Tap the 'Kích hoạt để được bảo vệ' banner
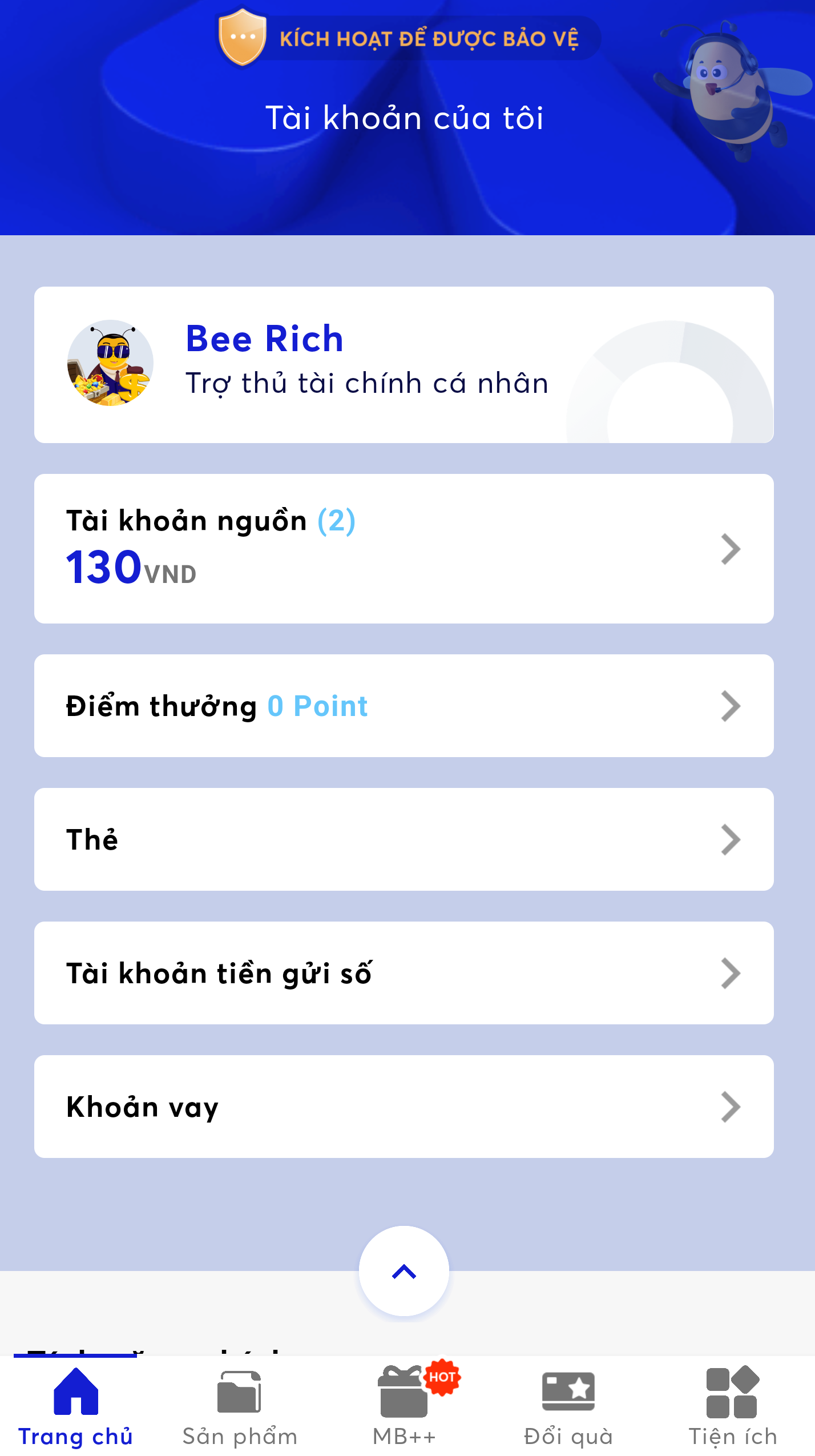The image size is (815, 1456). [x=407, y=39]
